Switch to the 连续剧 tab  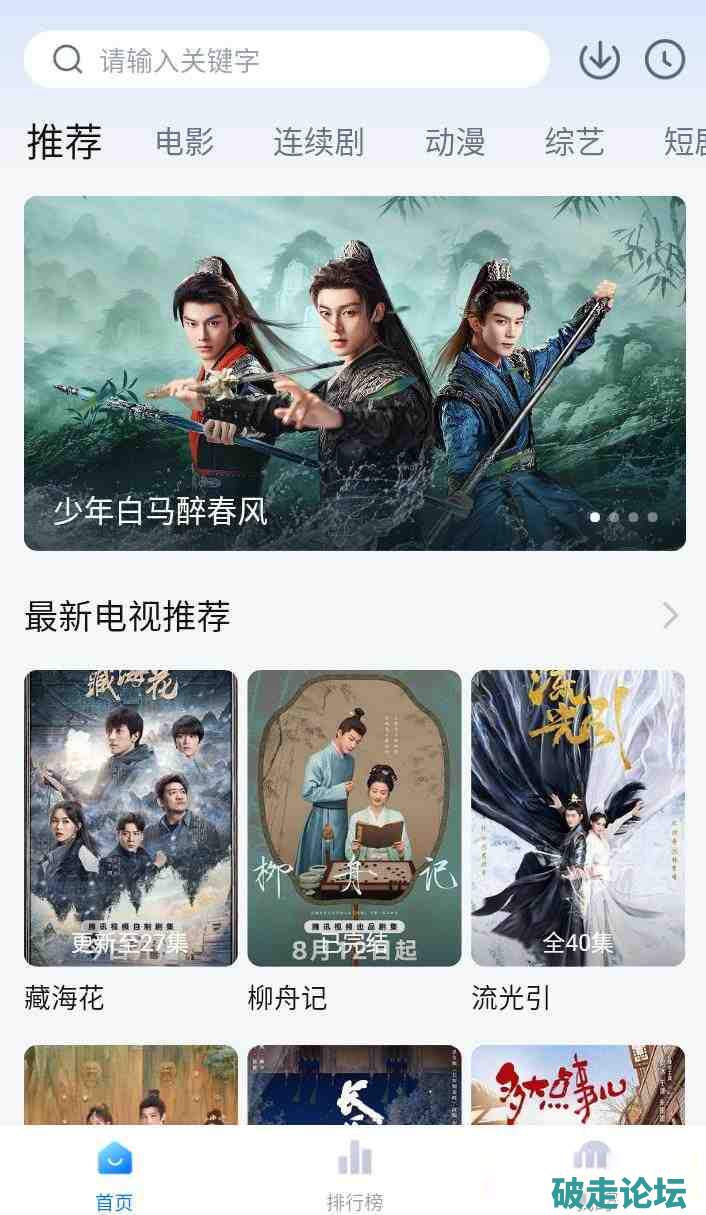click(x=318, y=142)
